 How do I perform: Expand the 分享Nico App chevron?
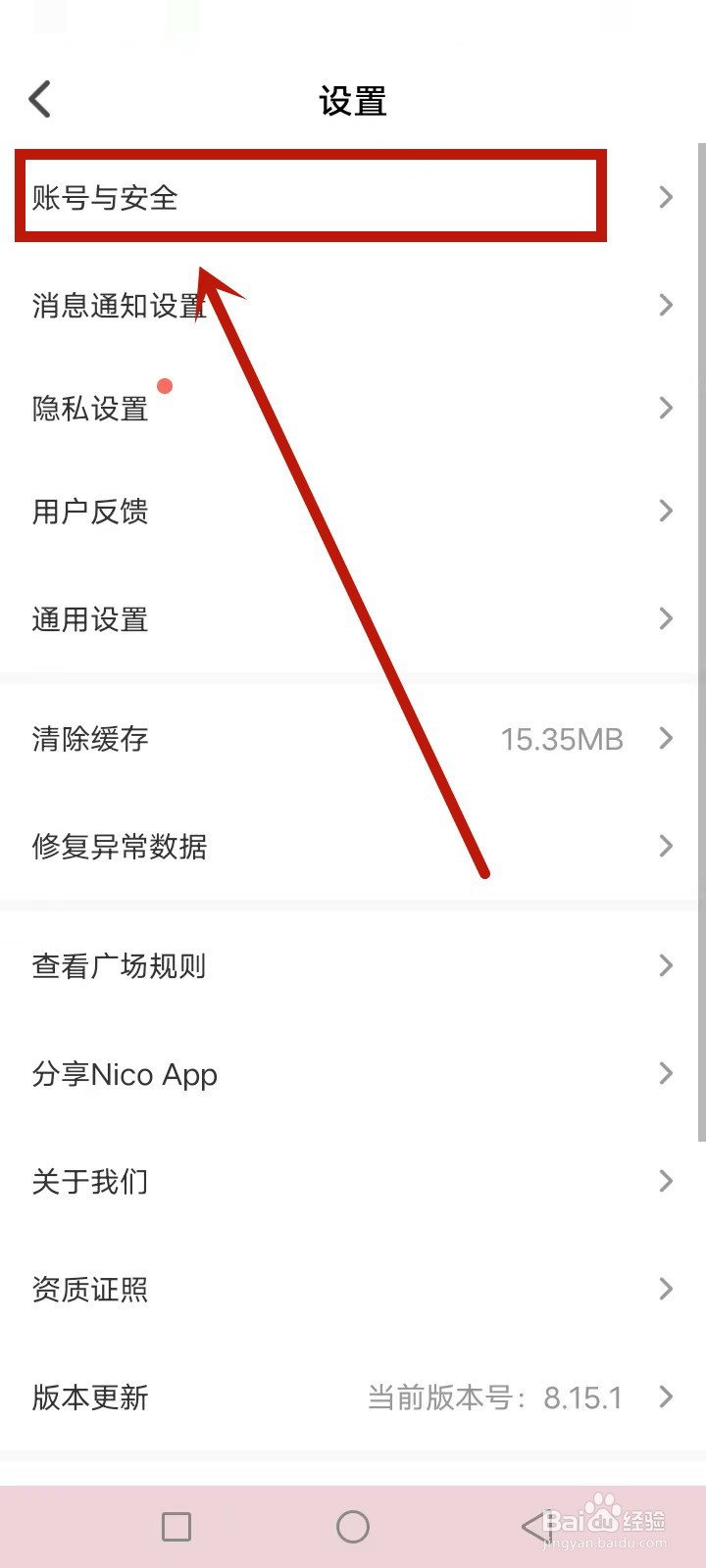[x=668, y=1074]
